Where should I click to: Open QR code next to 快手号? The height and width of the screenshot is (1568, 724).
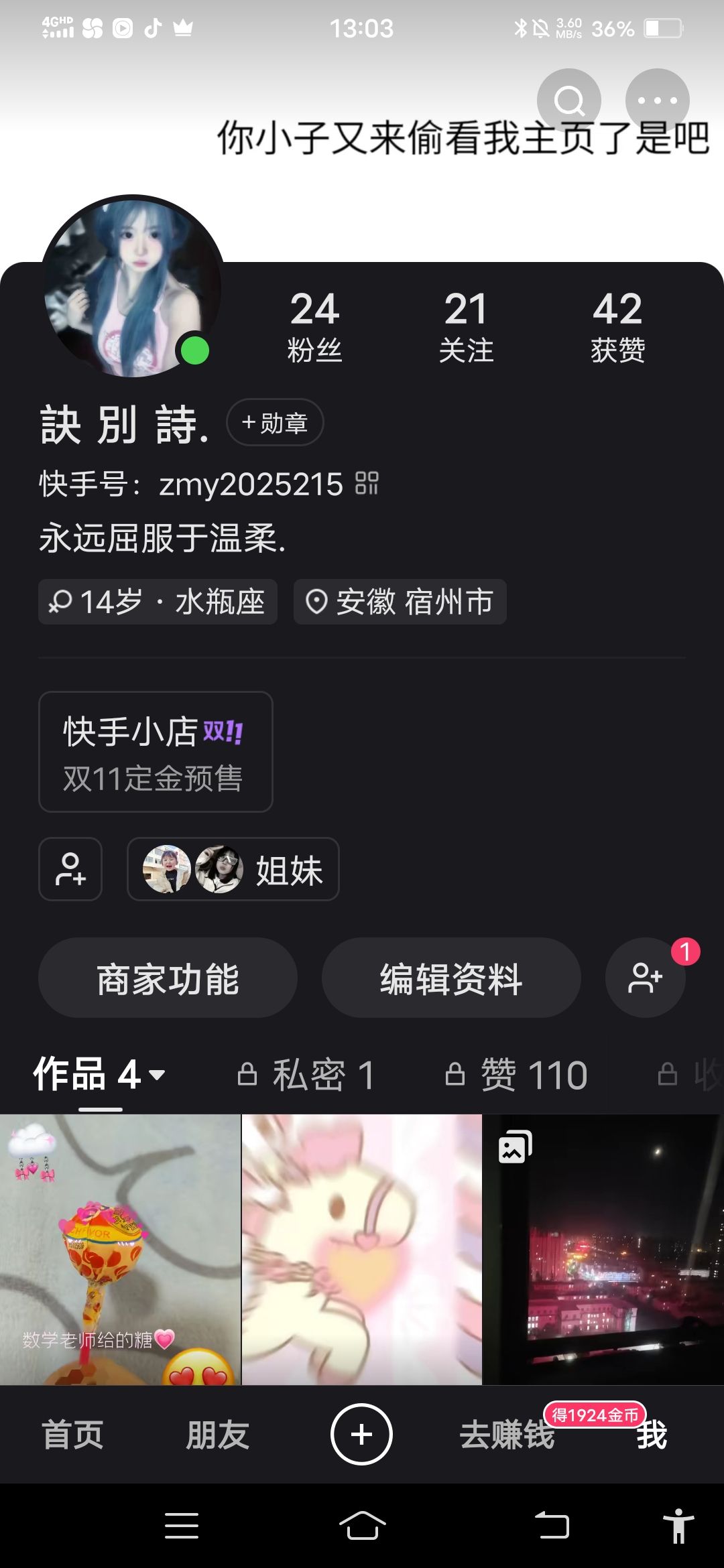[367, 483]
